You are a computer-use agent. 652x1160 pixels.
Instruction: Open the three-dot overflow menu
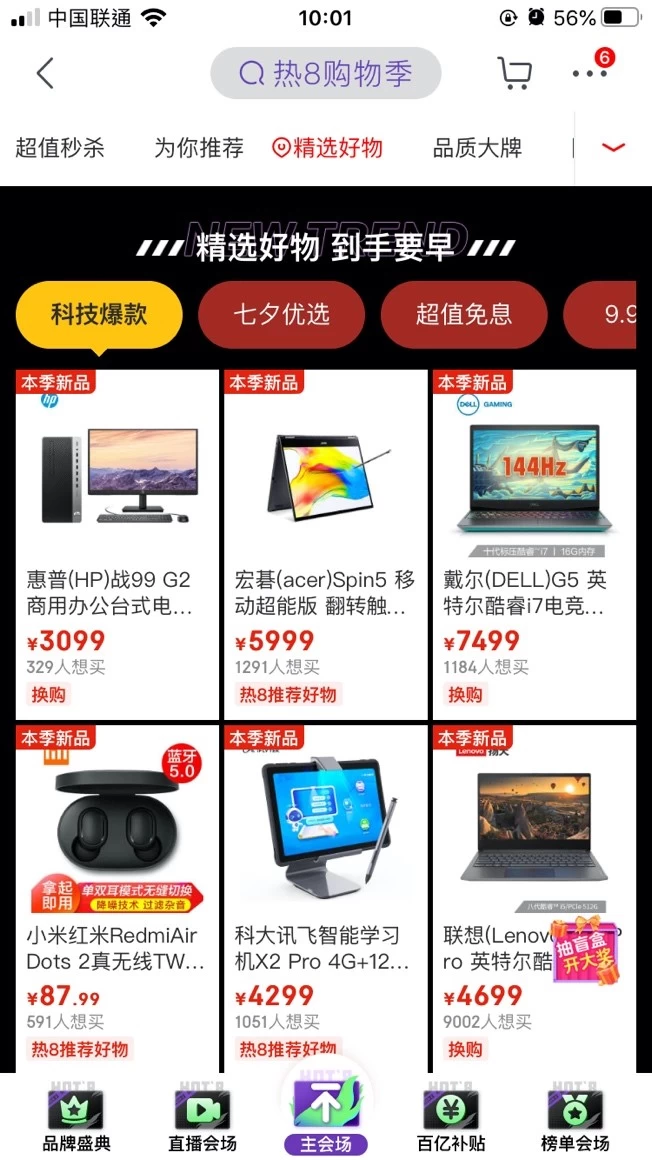click(590, 73)
